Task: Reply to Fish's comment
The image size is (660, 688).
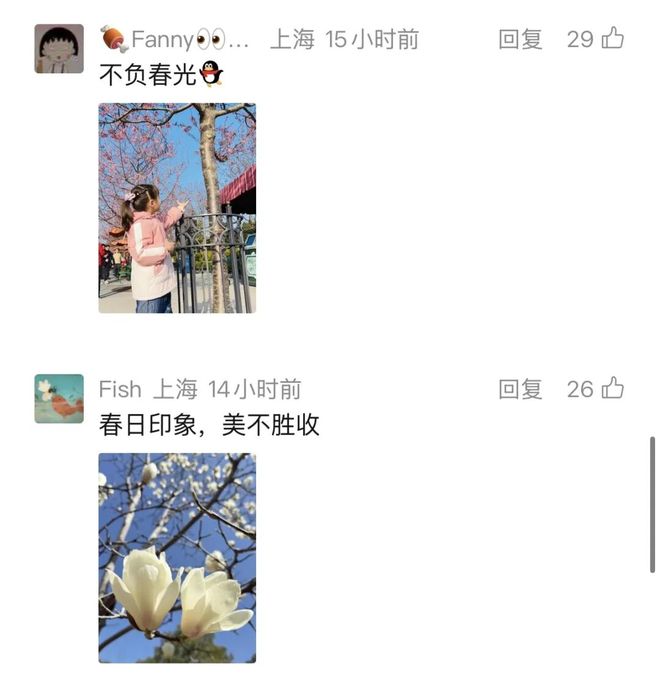Action: (520, 389)
